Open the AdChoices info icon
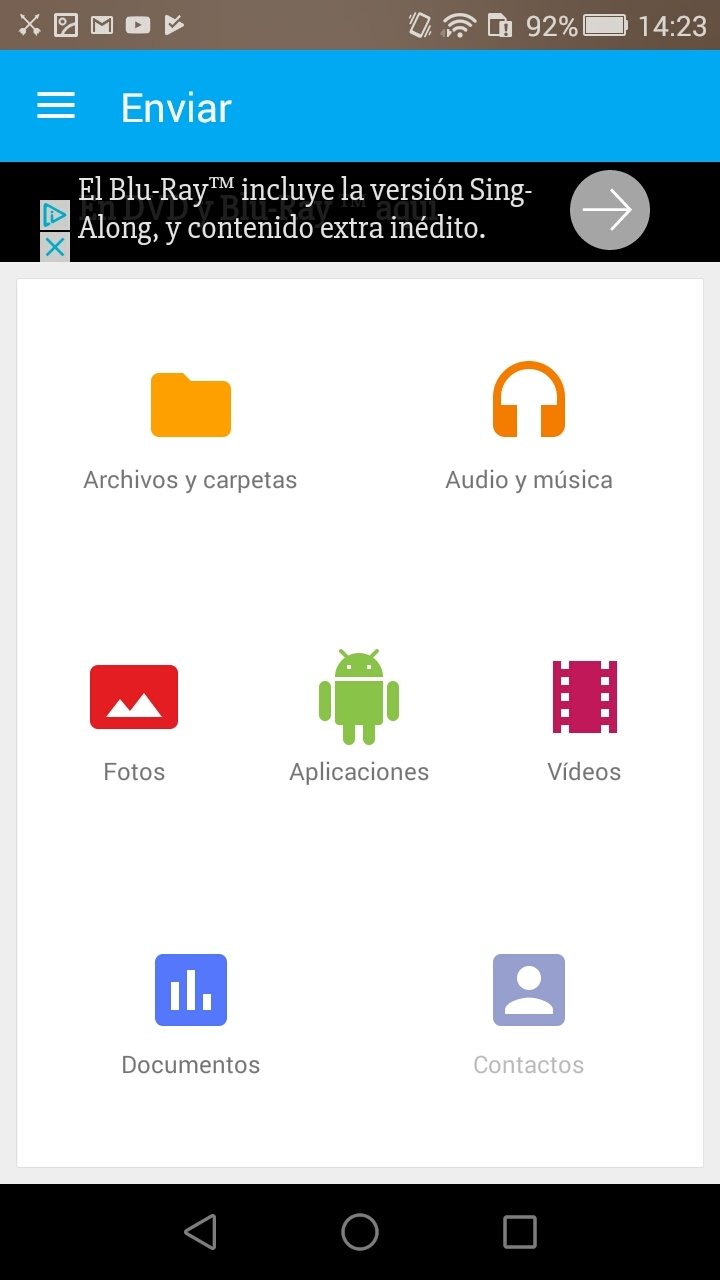Image resolution: width=720 pixels, height=1280 pixels. [55, 216]
